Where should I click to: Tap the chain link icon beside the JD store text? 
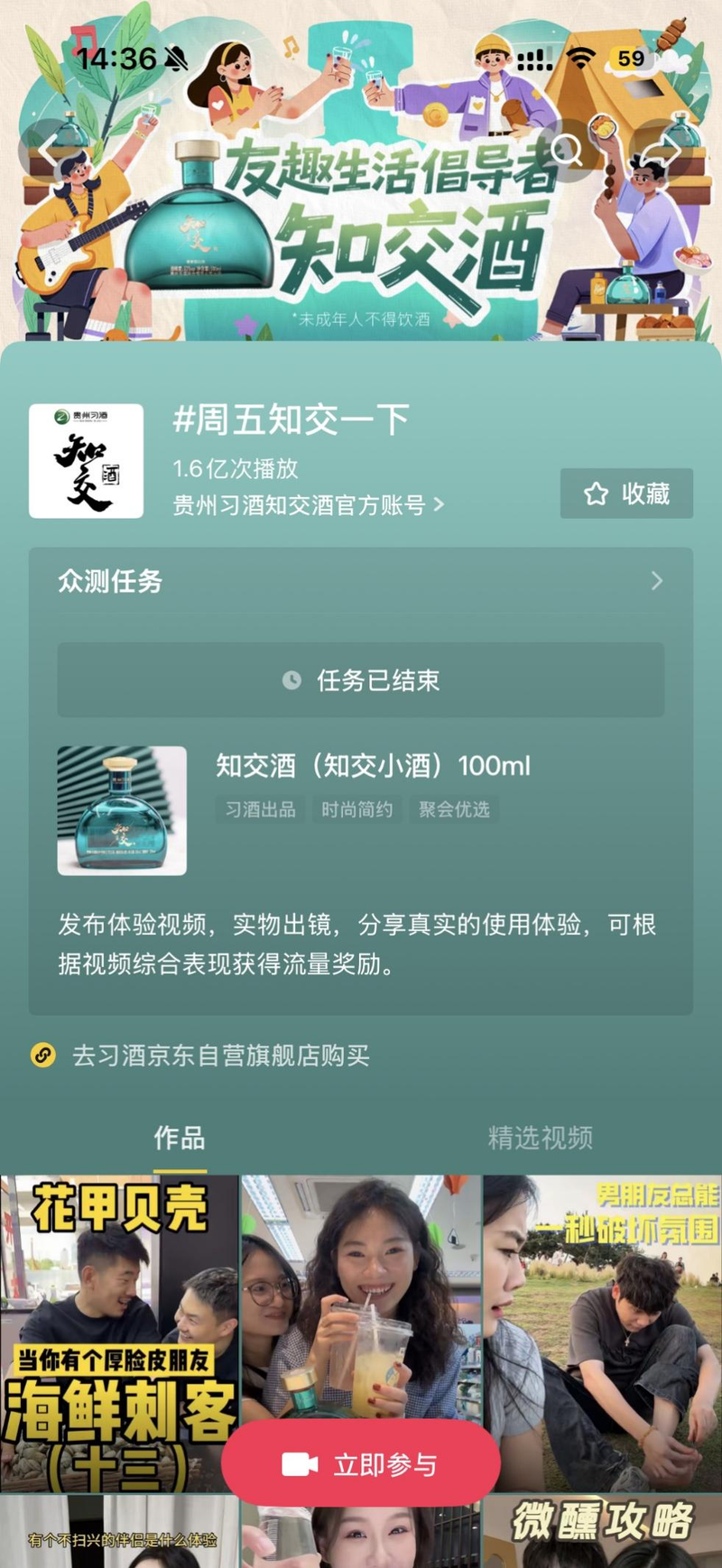click(x=40, y=1055)
